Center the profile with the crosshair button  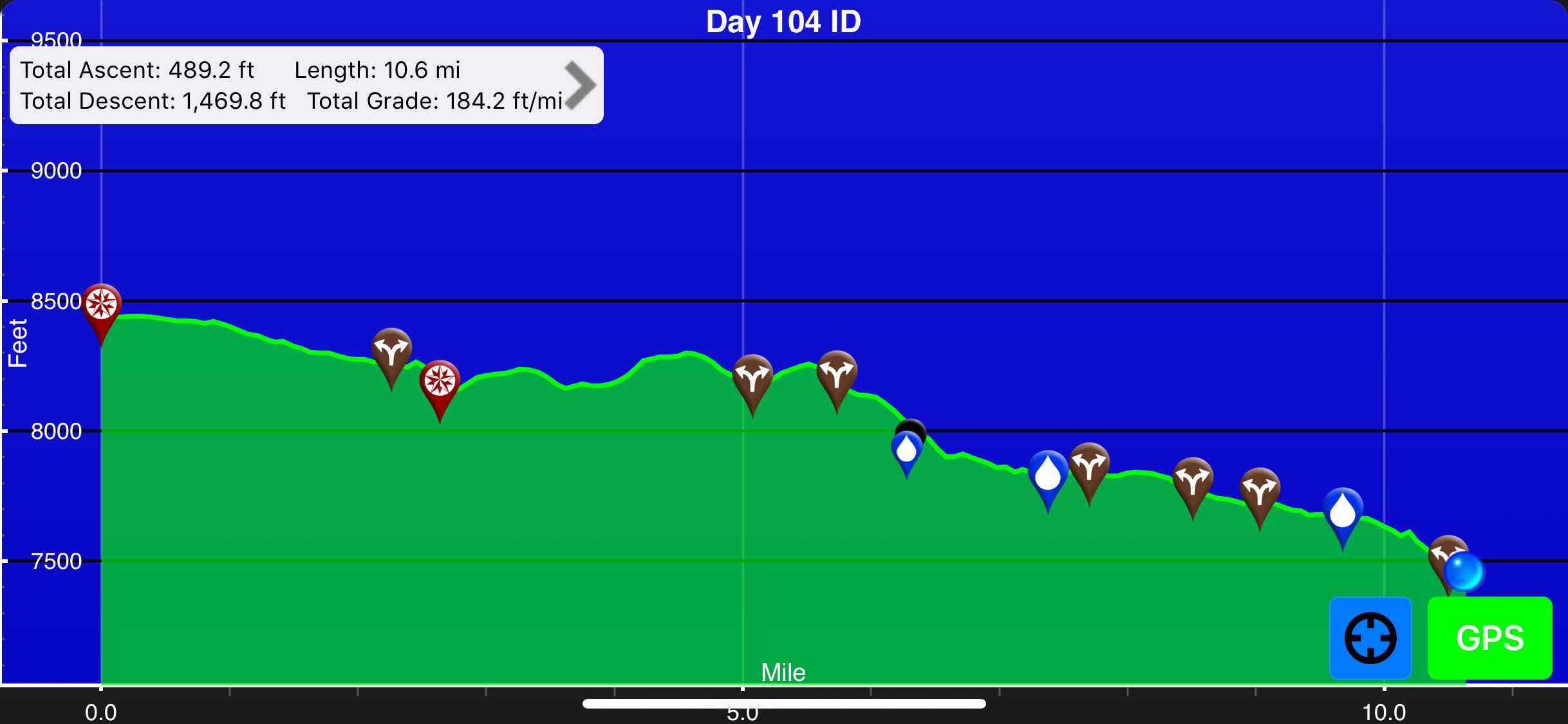tap(1370, 638)
